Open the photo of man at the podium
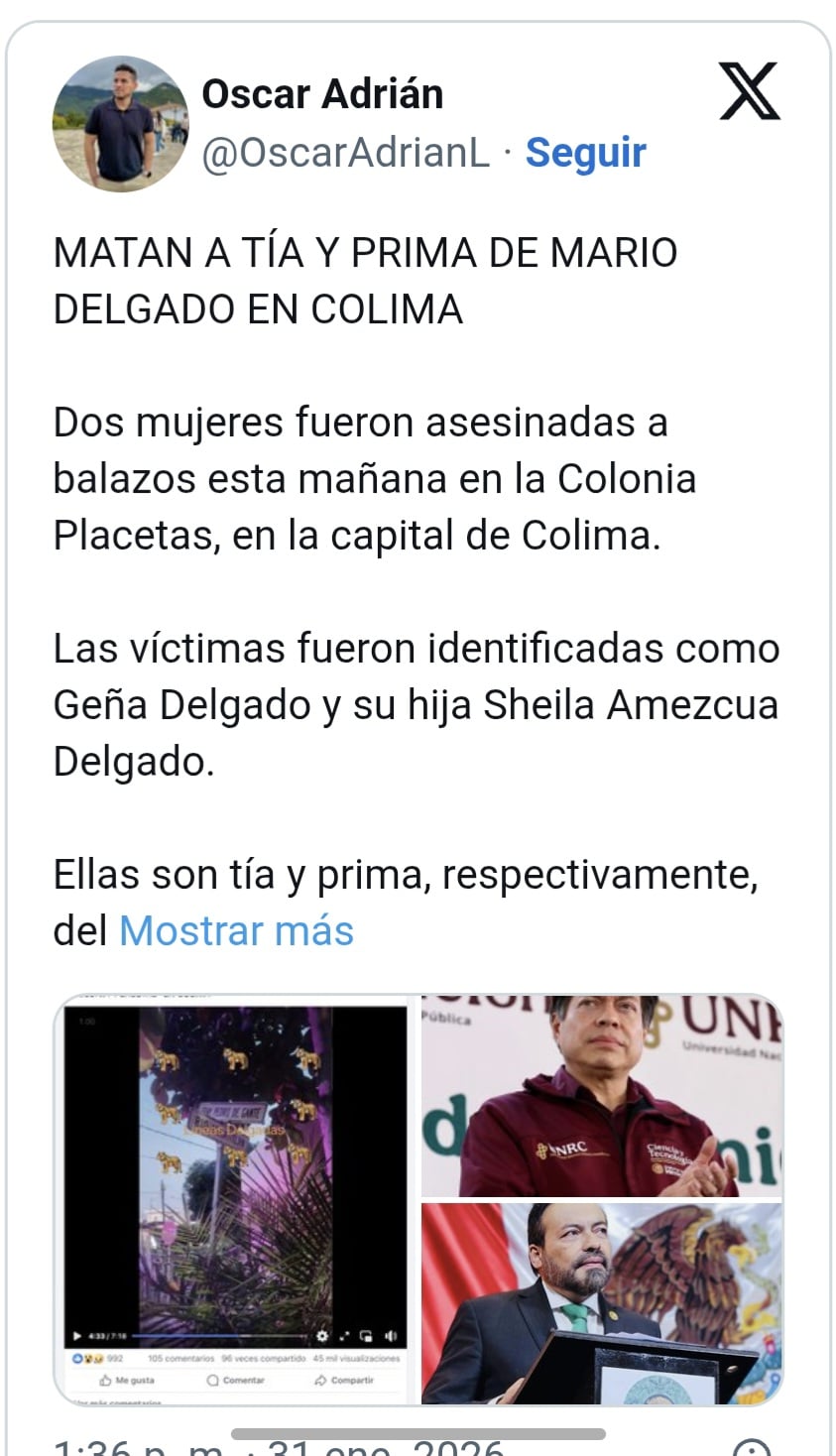 click(602, 1302)
